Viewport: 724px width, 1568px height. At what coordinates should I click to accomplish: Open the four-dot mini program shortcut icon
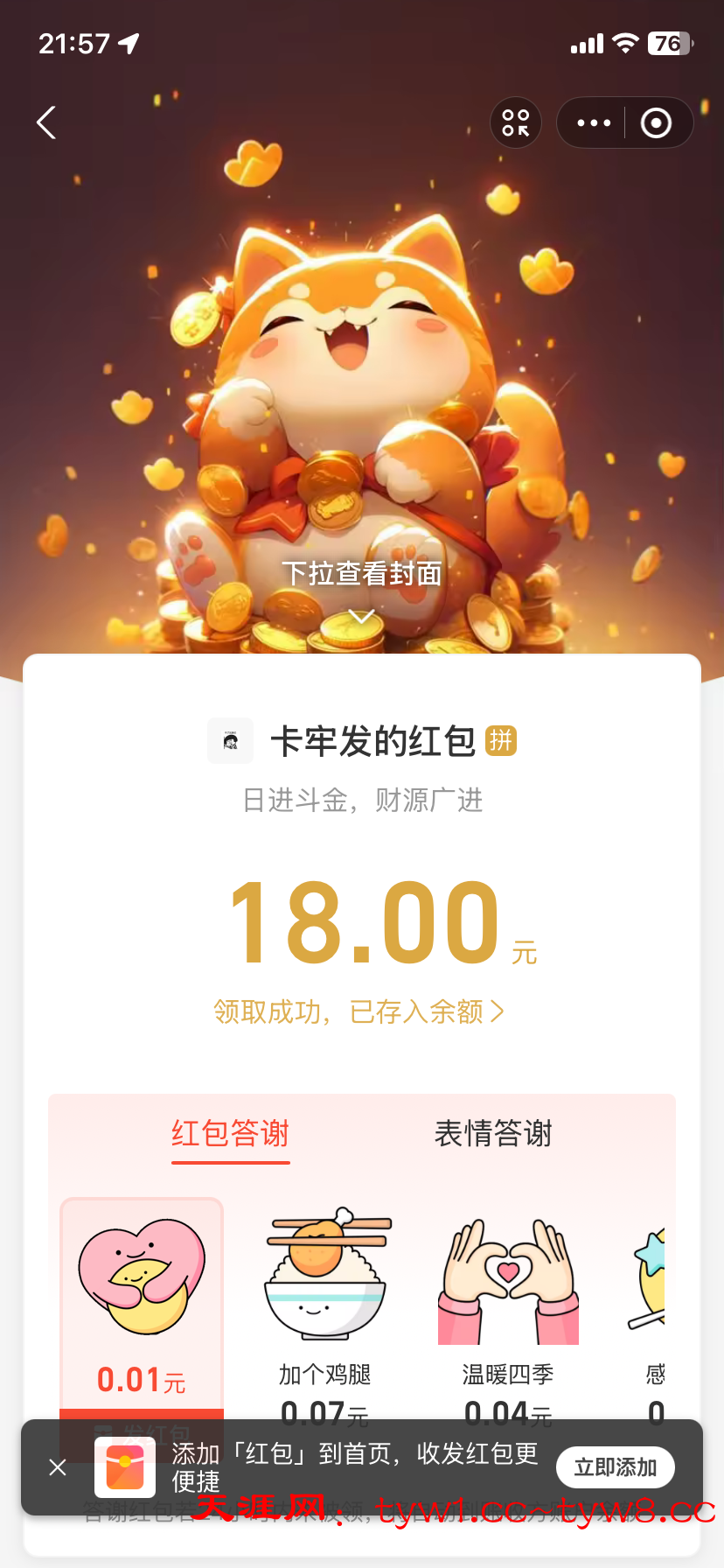[x=516, y=122]
